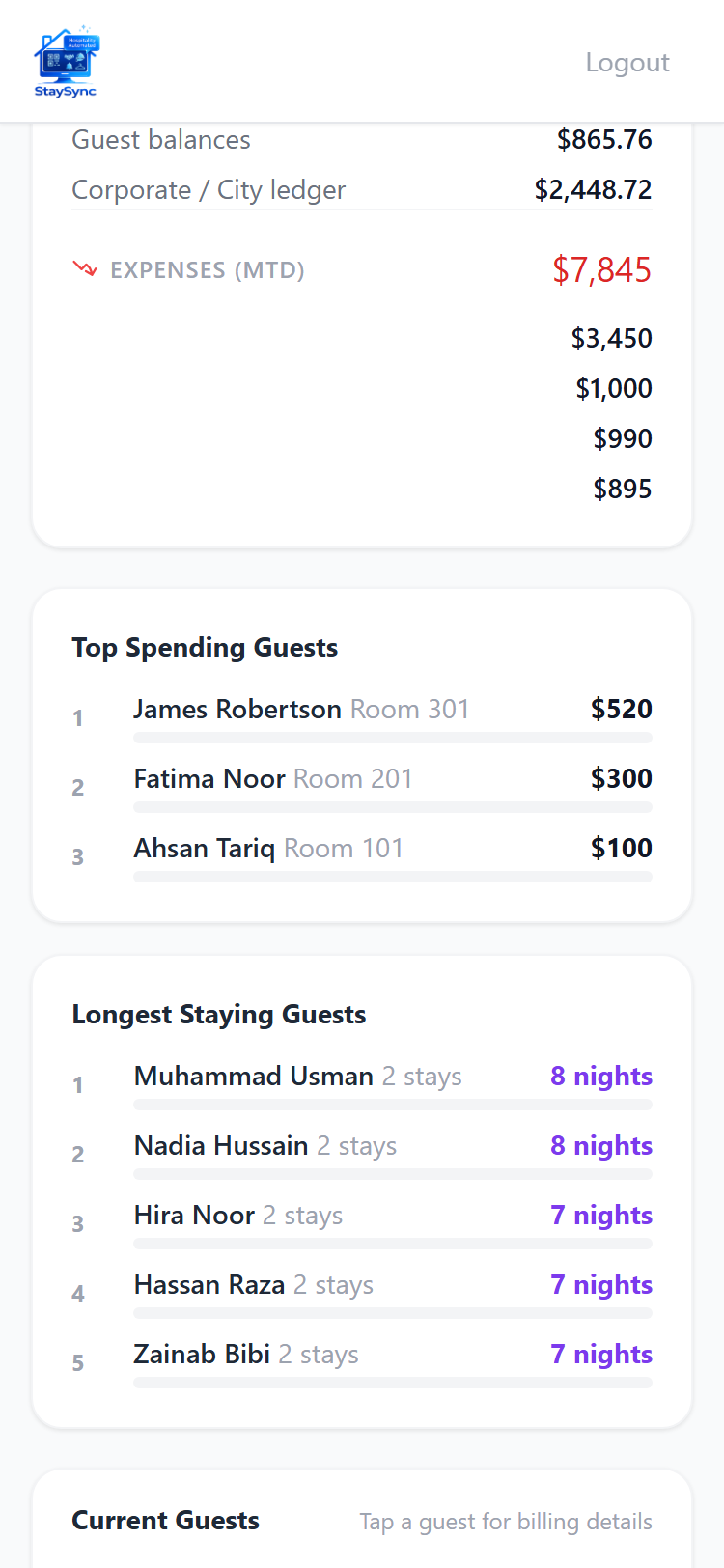Open billing details for James Robertson
Image resolution: width=724 pixels, height=1568 pixels.
pyautogui.click(x=237, y=709)
